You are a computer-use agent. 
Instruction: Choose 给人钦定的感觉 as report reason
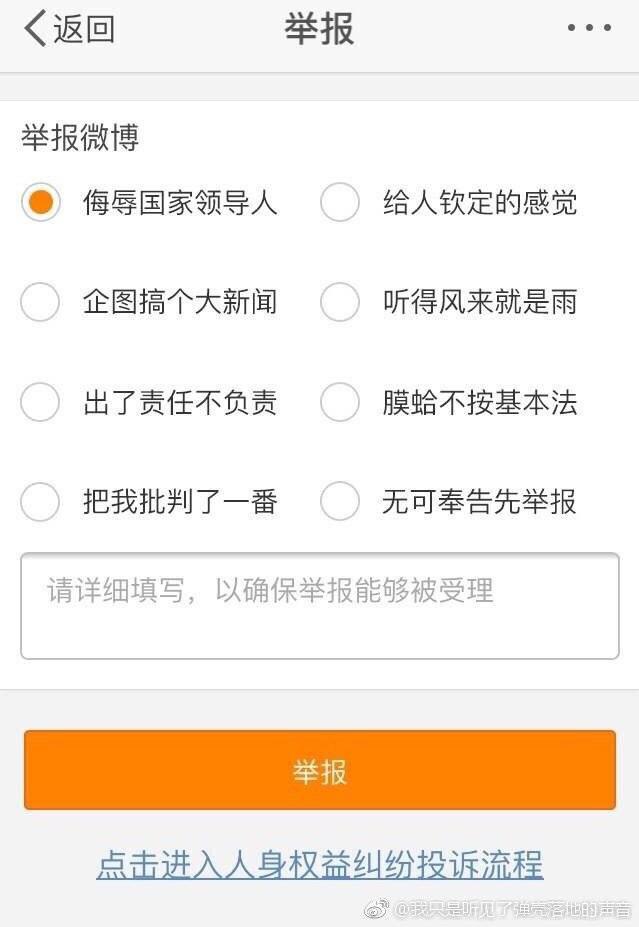(x=340, y=203)
